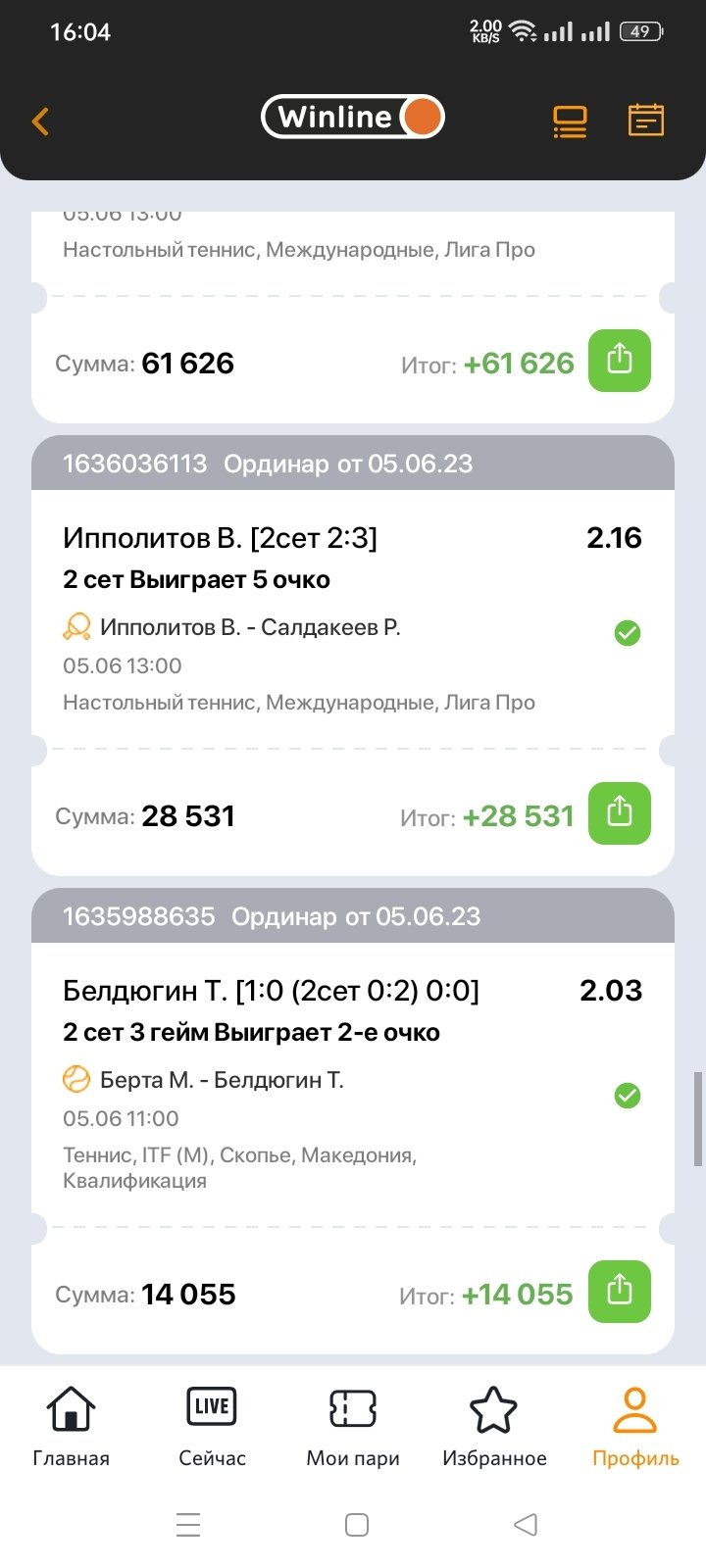706x1568 pixels.
Task: Share the bet with sum 61 626
Action: [619, 361]
